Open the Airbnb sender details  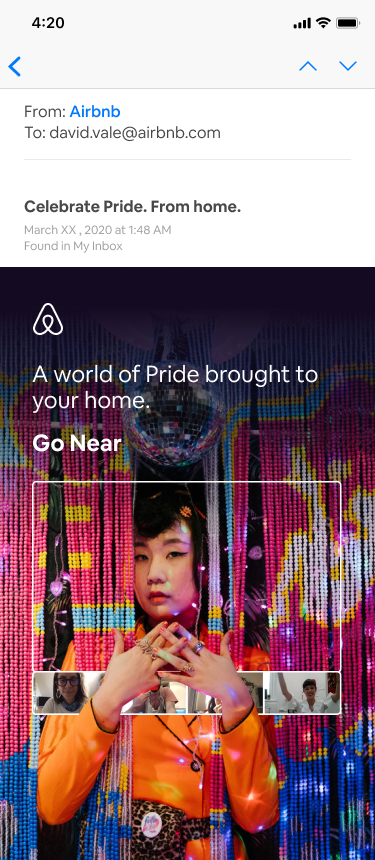pyautogui.click(x=95, y=112)
